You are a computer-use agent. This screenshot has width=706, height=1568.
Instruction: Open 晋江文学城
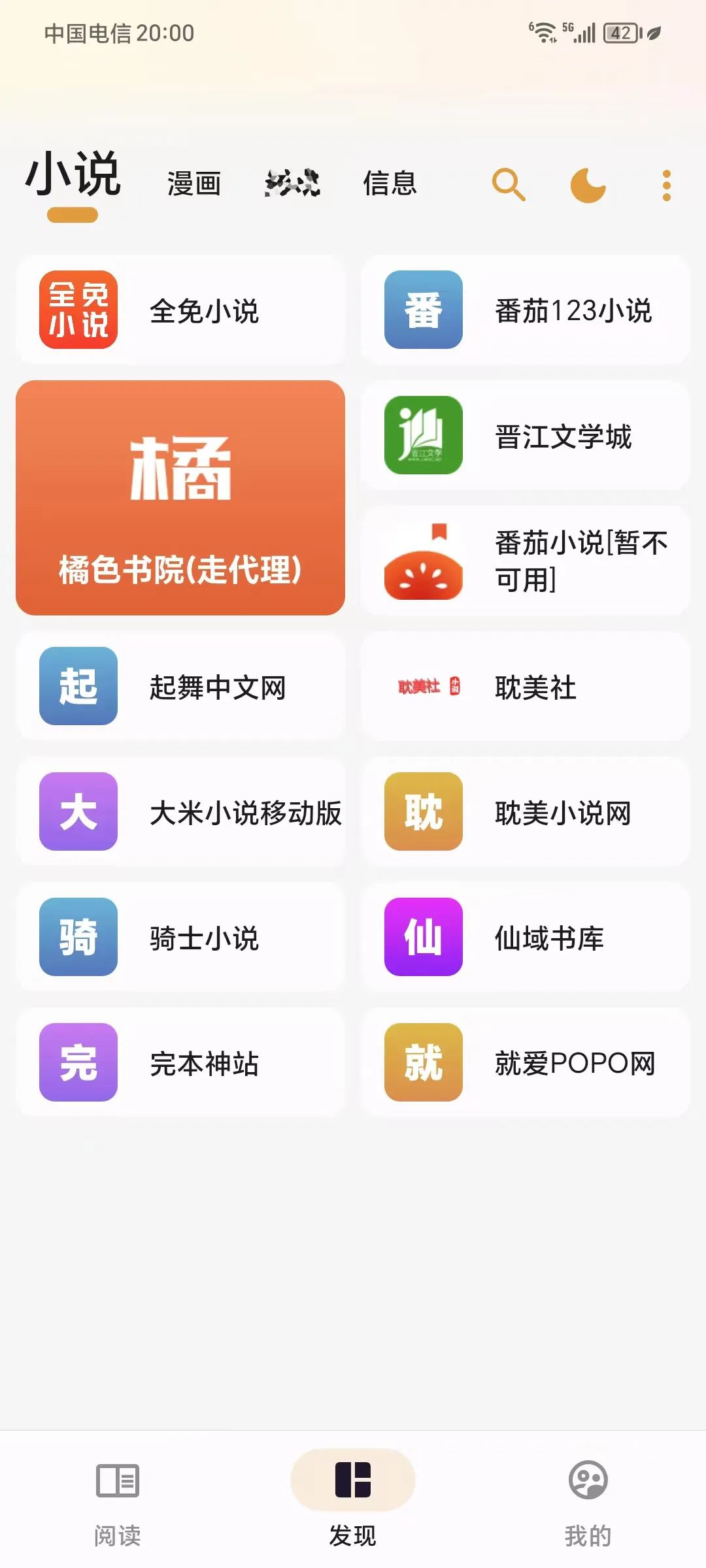pyautogui.click(x=526, y=436)
